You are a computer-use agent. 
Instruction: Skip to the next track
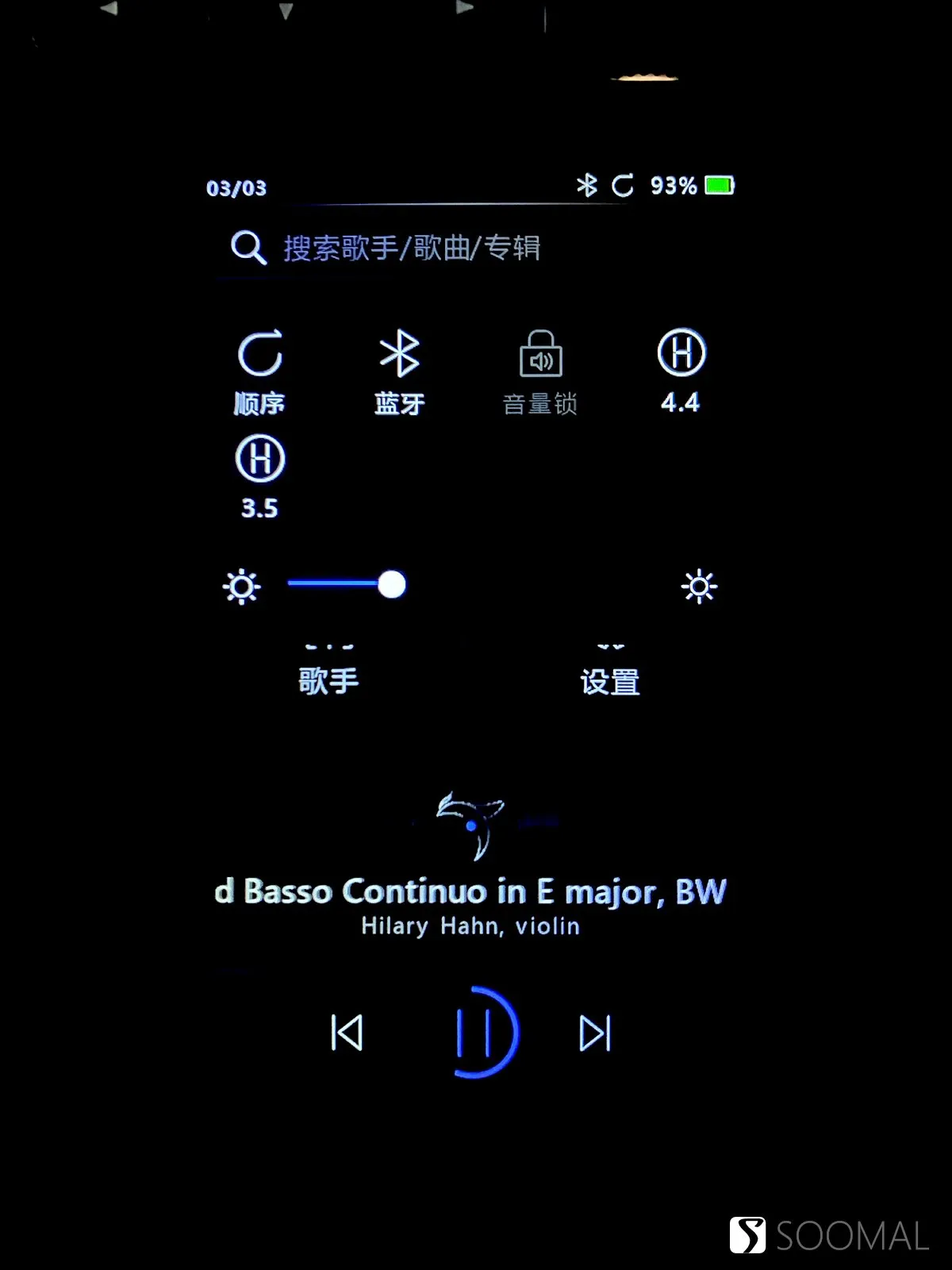point(595,1033)
